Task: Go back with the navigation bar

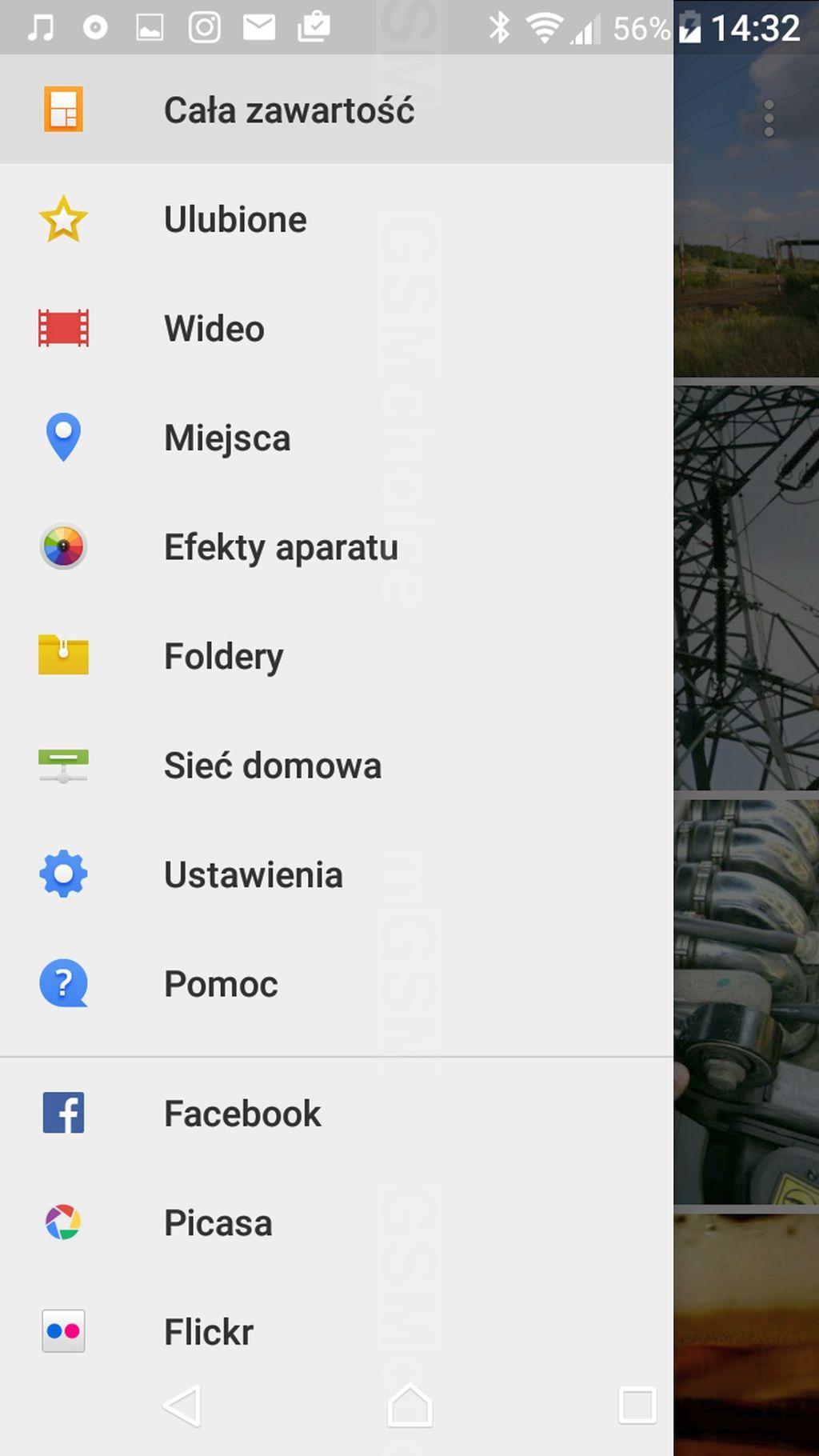Action: [x=182, y=1406]
